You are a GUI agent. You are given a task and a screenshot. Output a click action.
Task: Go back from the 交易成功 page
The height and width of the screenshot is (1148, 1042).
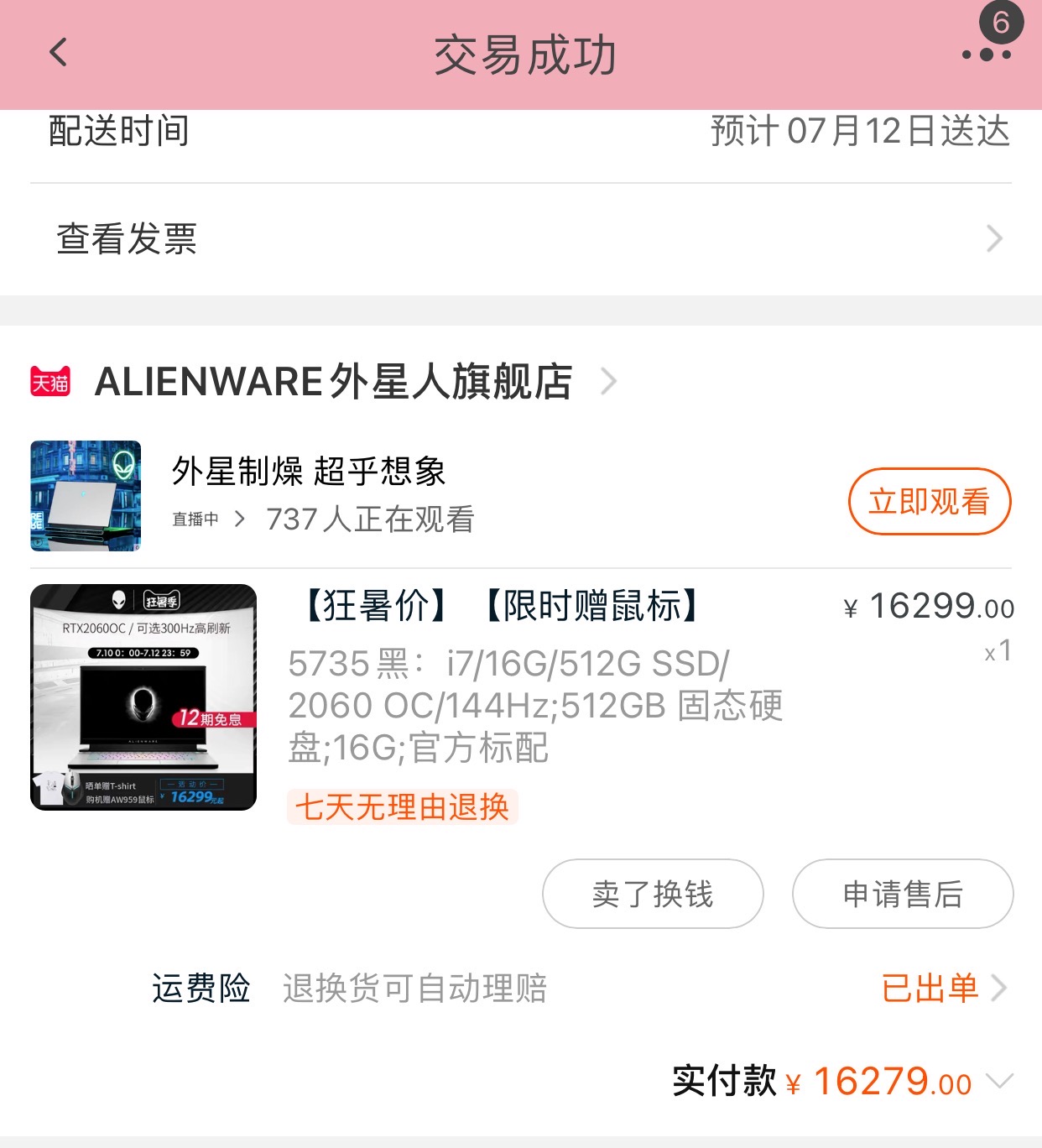tap(58, 54)
